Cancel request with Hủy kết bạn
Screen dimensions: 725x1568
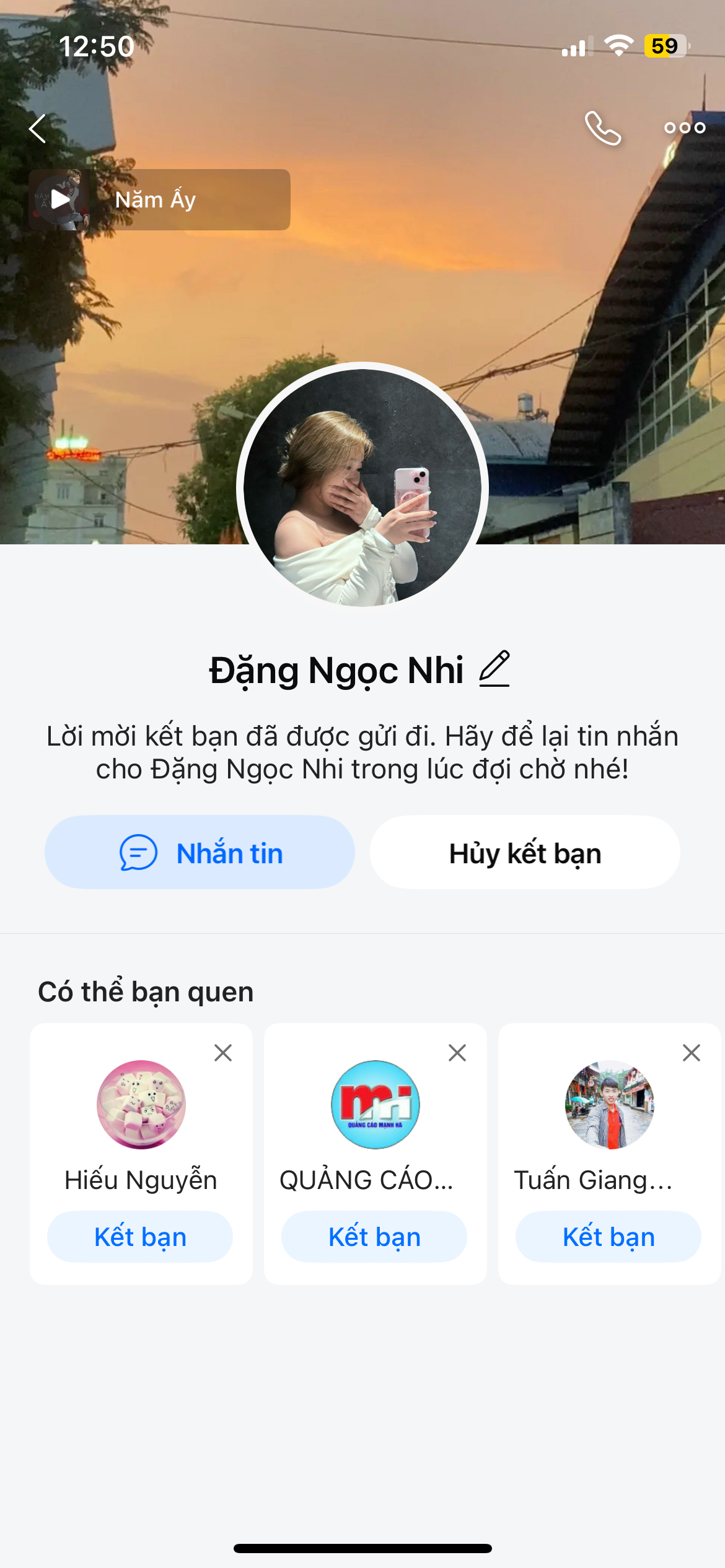(x=525, y=853)
